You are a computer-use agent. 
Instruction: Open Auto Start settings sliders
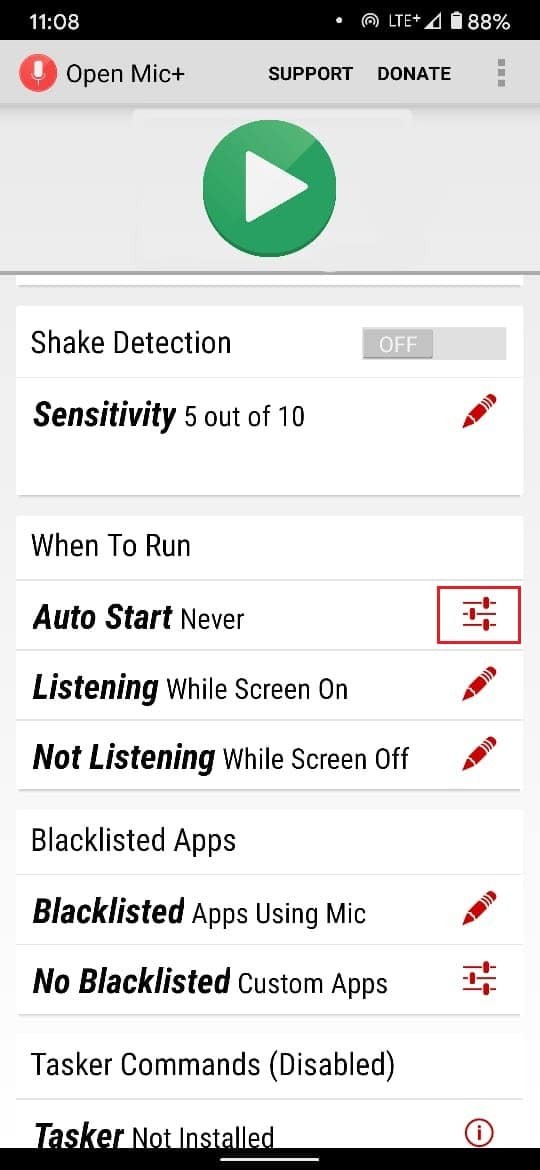coord(479,615)
